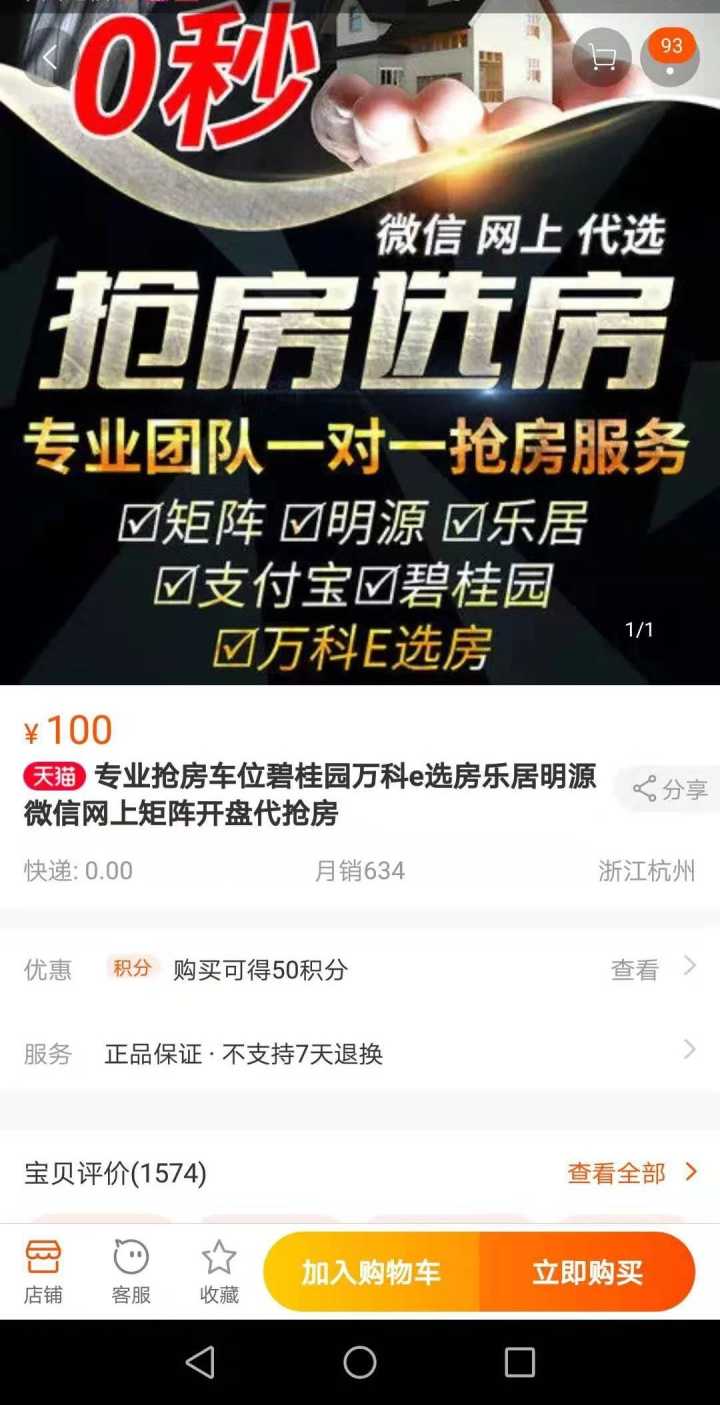This screenshot has width=720, height=1405.
Task: Tap 加入购物车 to add to cart
Action: point(371,1272)
